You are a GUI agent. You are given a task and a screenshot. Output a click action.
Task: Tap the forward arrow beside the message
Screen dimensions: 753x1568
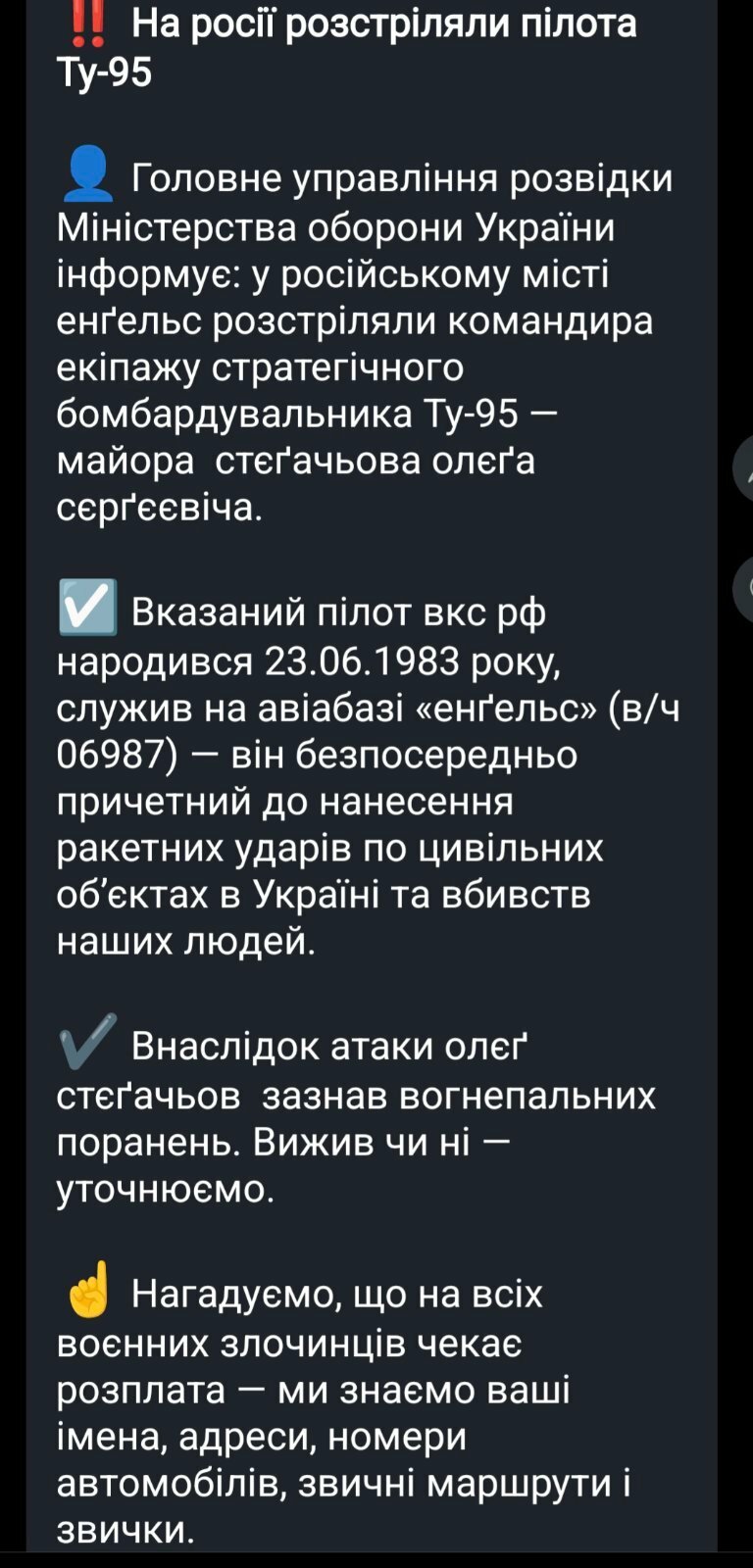tap(745, 468)
